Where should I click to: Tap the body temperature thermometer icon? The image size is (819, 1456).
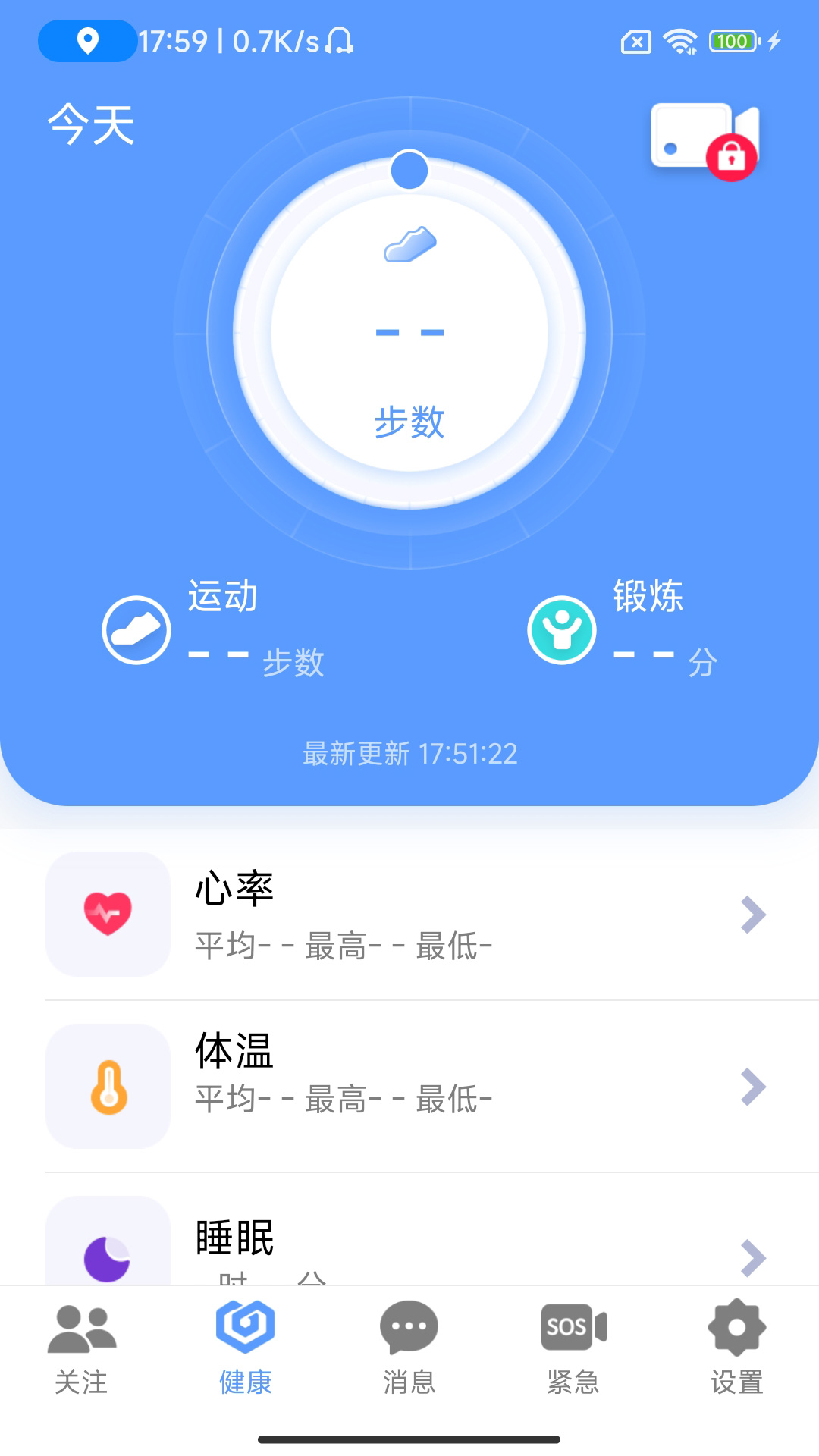point(107,1087)
